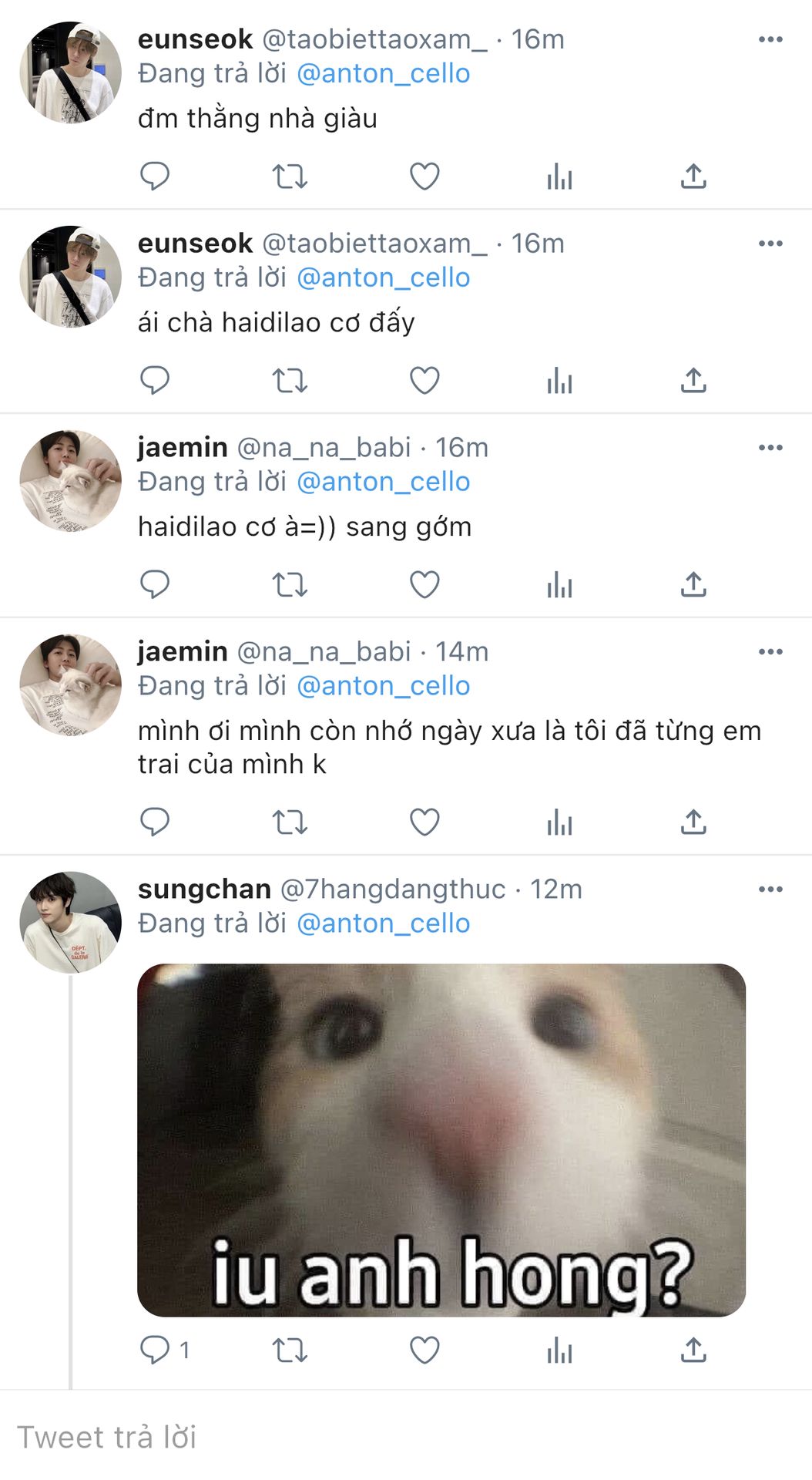Like sungchan's "iu anh hong?" tweet
This screenshot has height=1480, width=812.
(424, 1350)
